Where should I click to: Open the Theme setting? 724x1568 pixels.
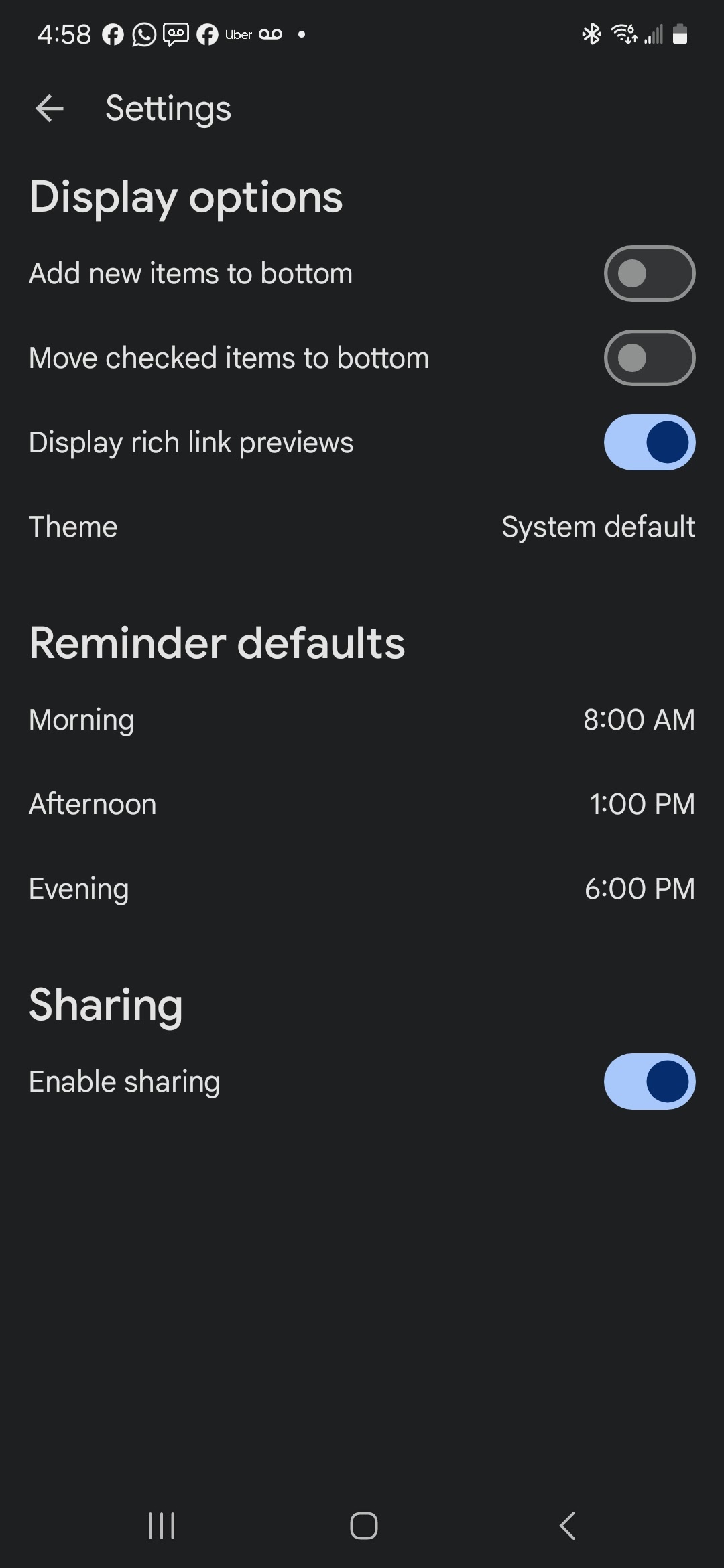click(x=362, y=527)
